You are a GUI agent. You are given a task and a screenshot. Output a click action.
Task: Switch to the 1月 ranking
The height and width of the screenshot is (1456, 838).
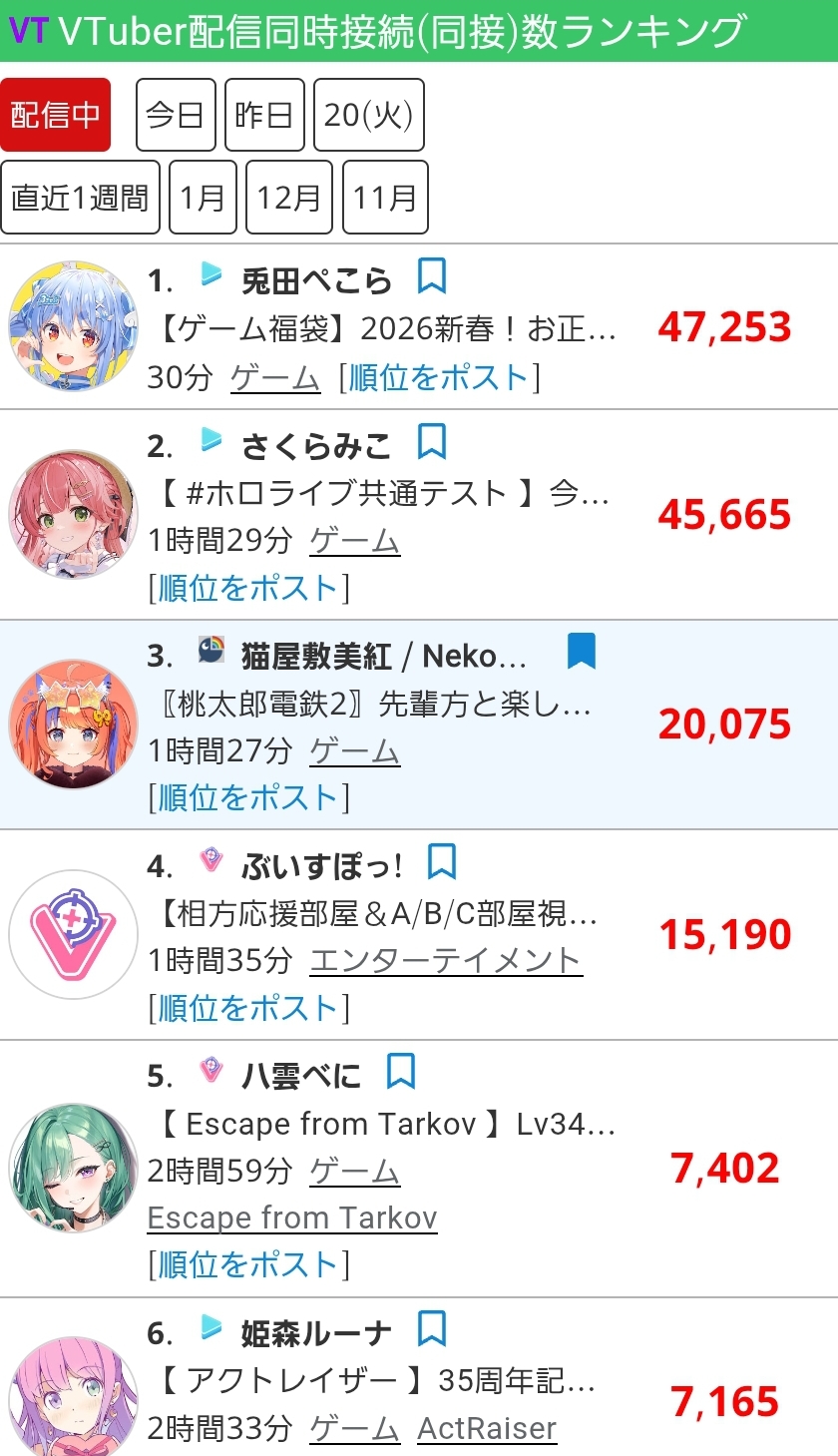pyautogui.click(x=203, y=197)
